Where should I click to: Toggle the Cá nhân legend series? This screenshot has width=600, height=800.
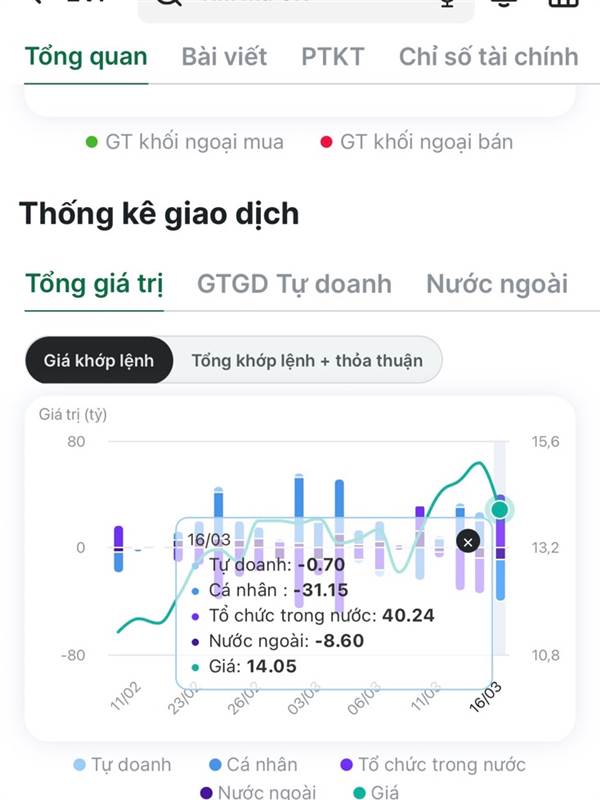coord(254,765)
